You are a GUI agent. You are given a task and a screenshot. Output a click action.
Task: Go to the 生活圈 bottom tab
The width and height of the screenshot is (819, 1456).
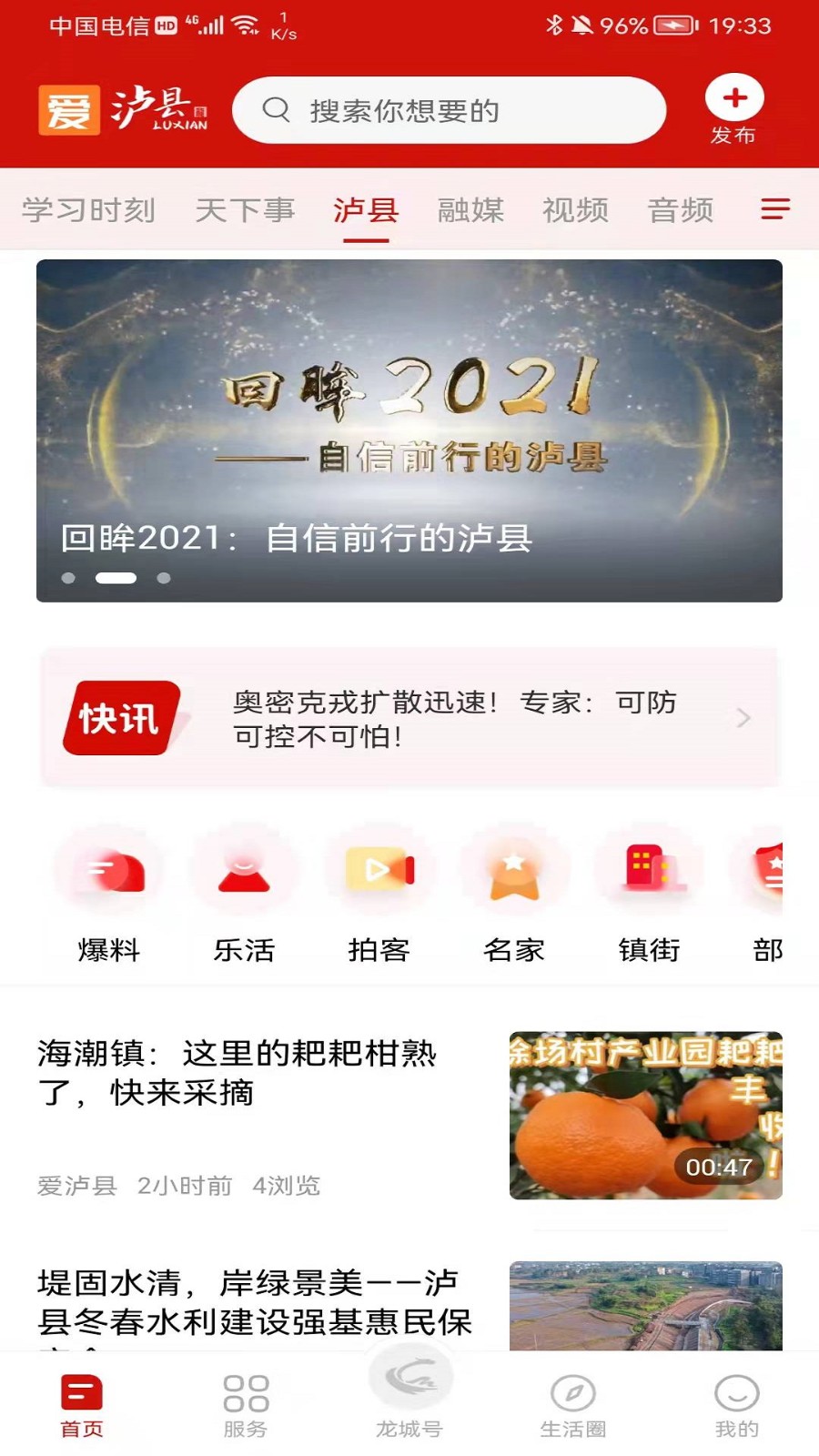click(x=573, y=1405)
